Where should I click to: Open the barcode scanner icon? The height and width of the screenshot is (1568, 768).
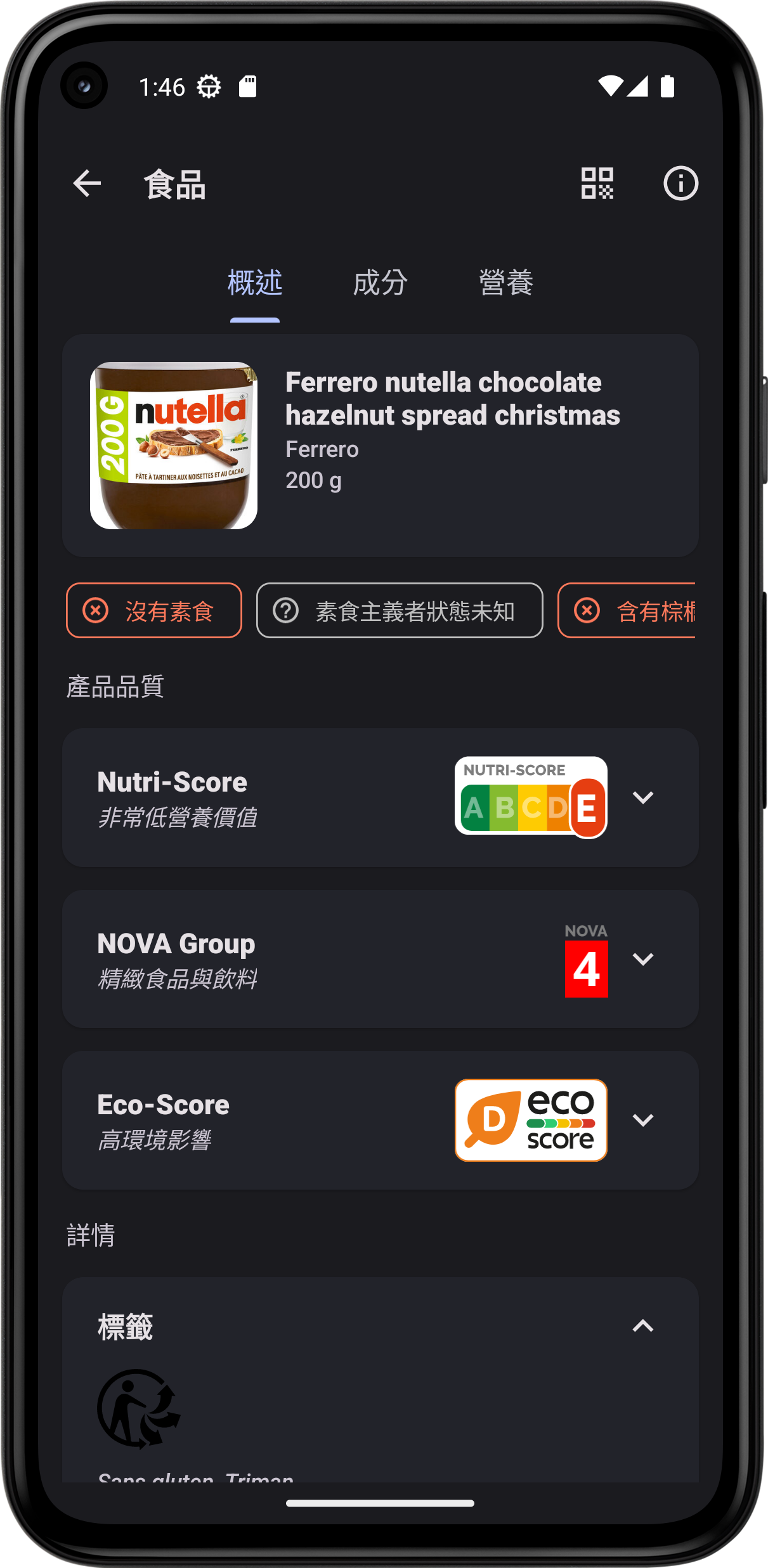click(x=597, y=184)
